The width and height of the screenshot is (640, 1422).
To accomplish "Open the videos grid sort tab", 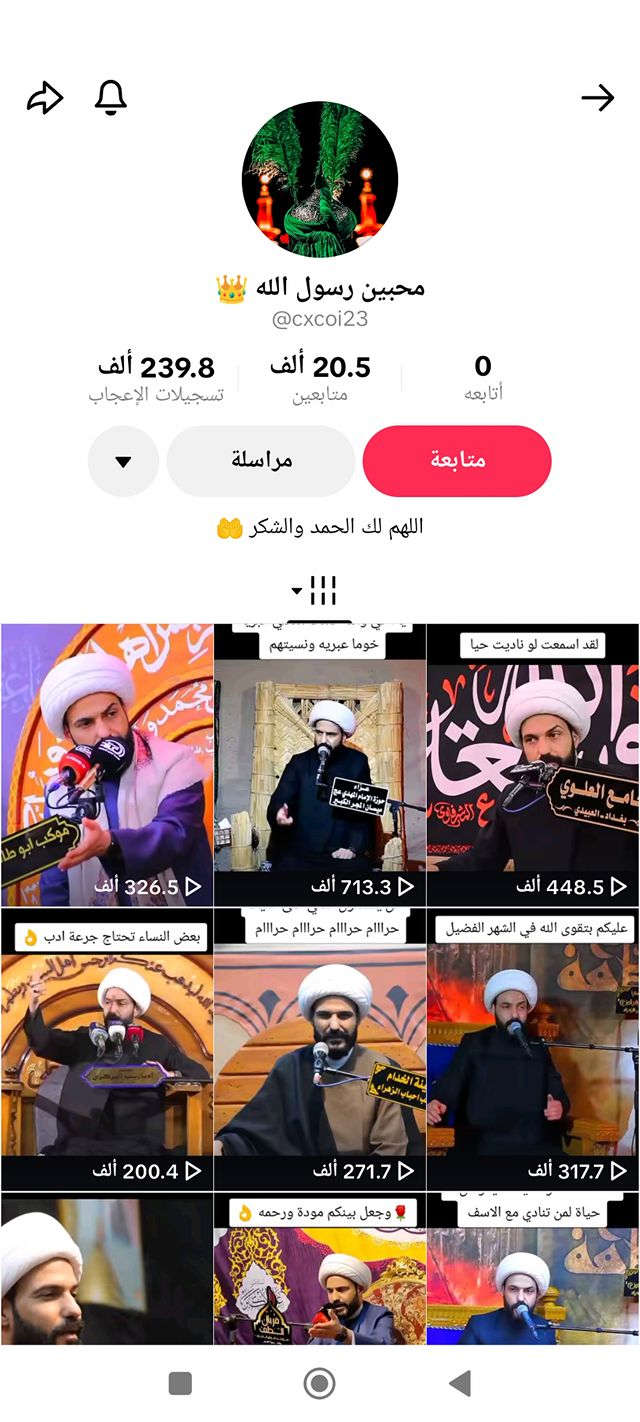I will point(319,591).
